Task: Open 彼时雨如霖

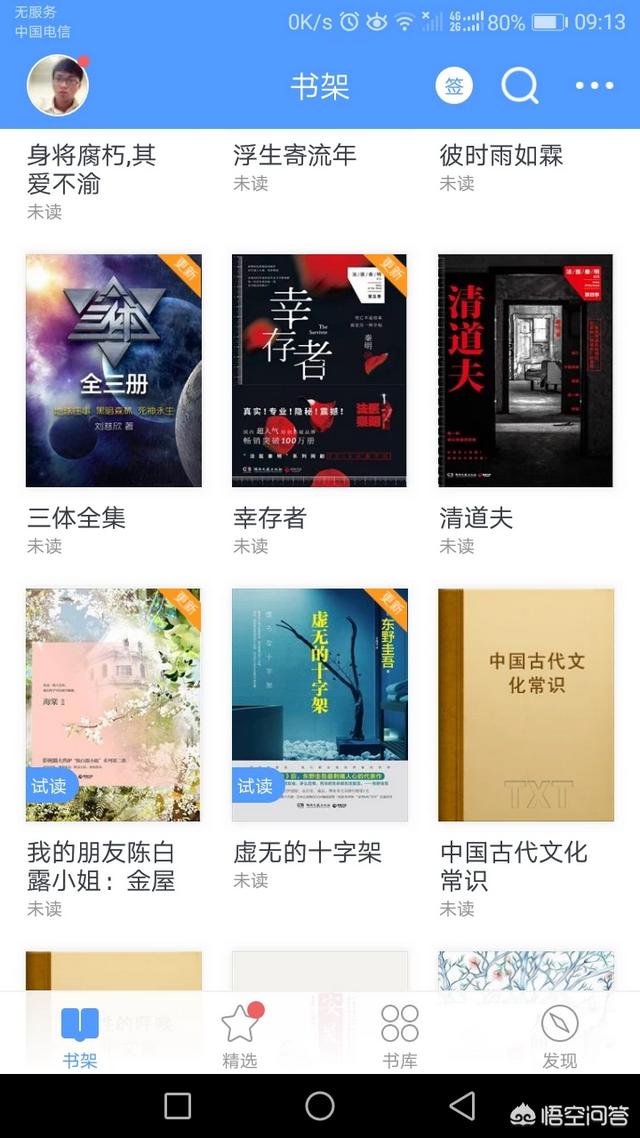Action: (501, 155)
